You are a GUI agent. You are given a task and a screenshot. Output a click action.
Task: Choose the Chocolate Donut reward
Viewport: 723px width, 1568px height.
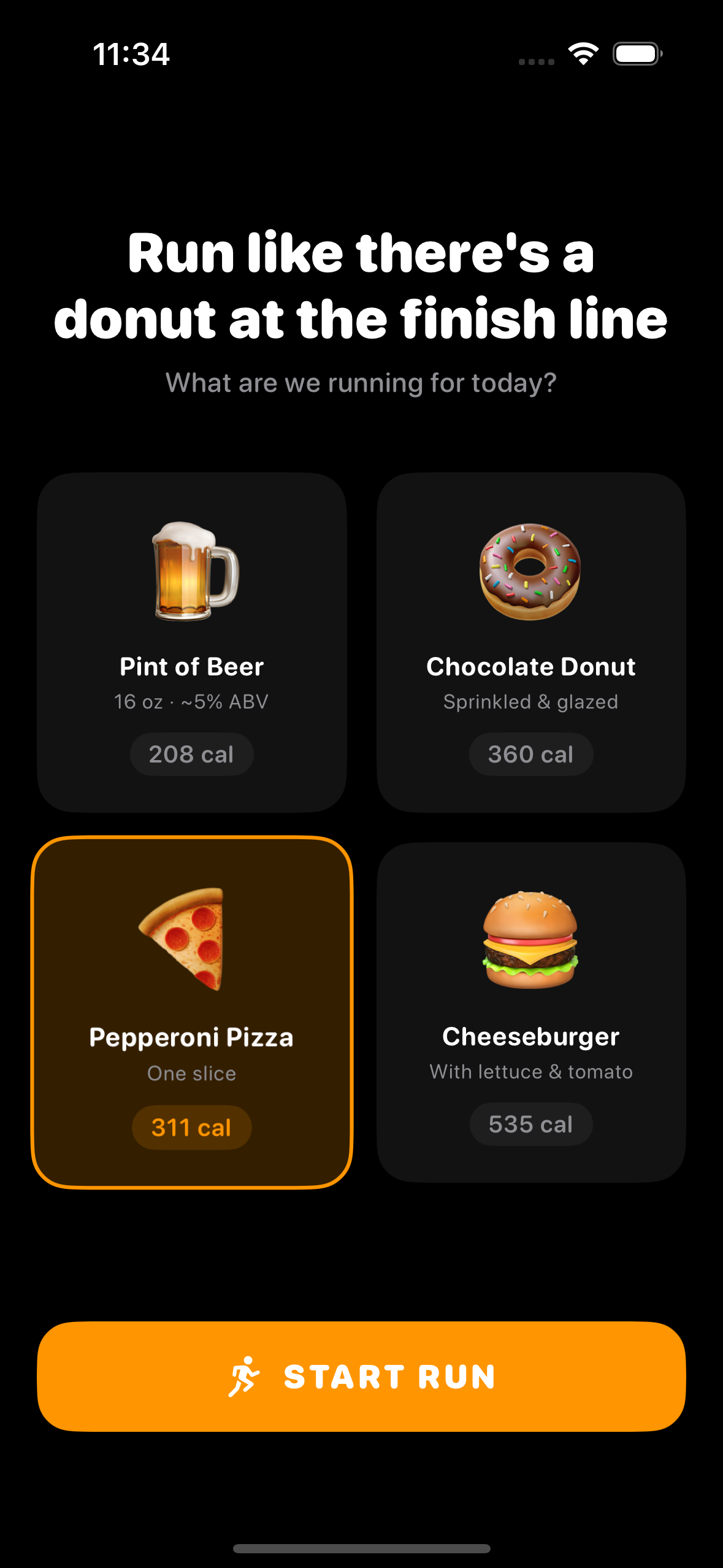tap(531, 642)
